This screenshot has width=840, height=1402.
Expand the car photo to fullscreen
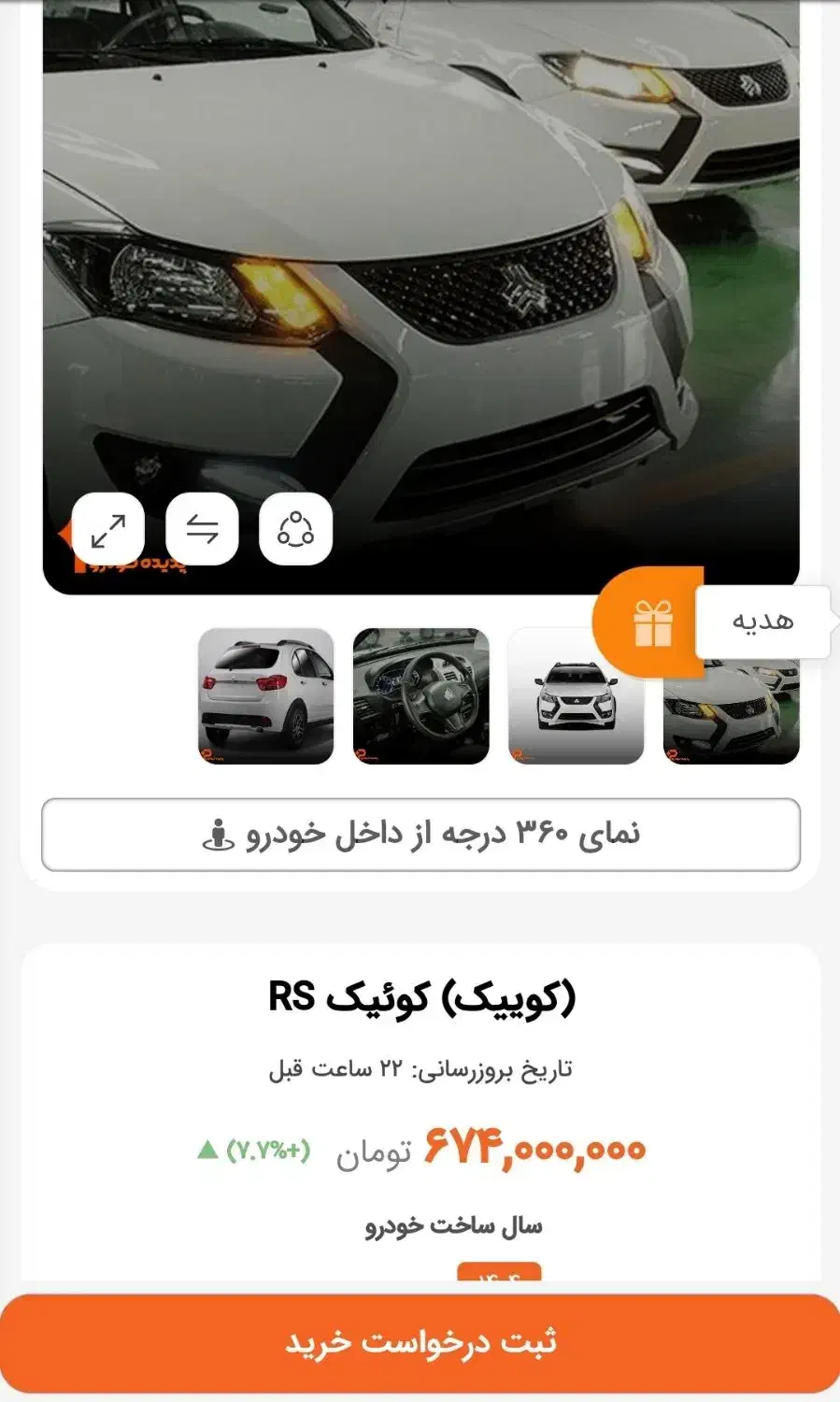[107, 530]
